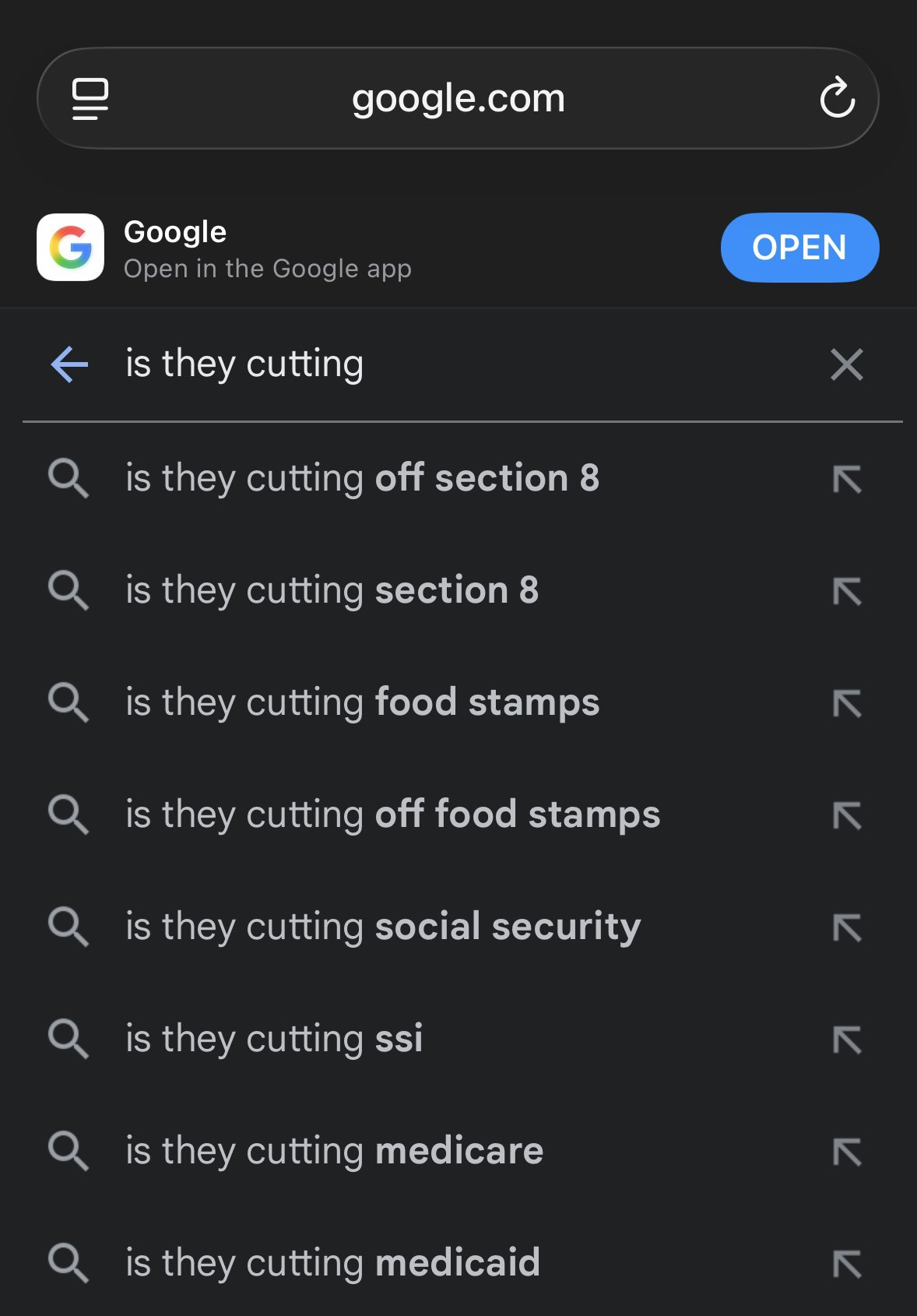The width and height of the screenshot is (917, 1316).
Task: Select suggestion "is they cutting section 8"
Action: pyautogui.click(x=459, y=590)
